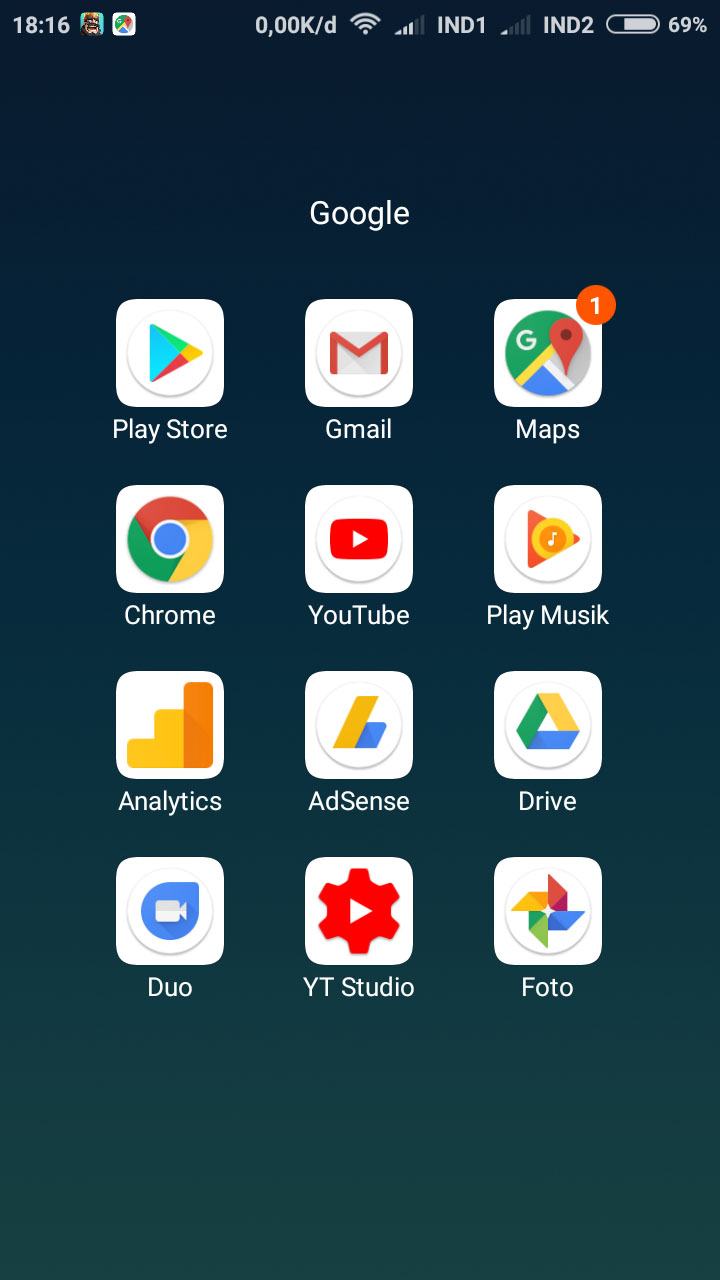Launch the Chrome browser
This screenshot has width=720, height=1280.
point(170,539)
